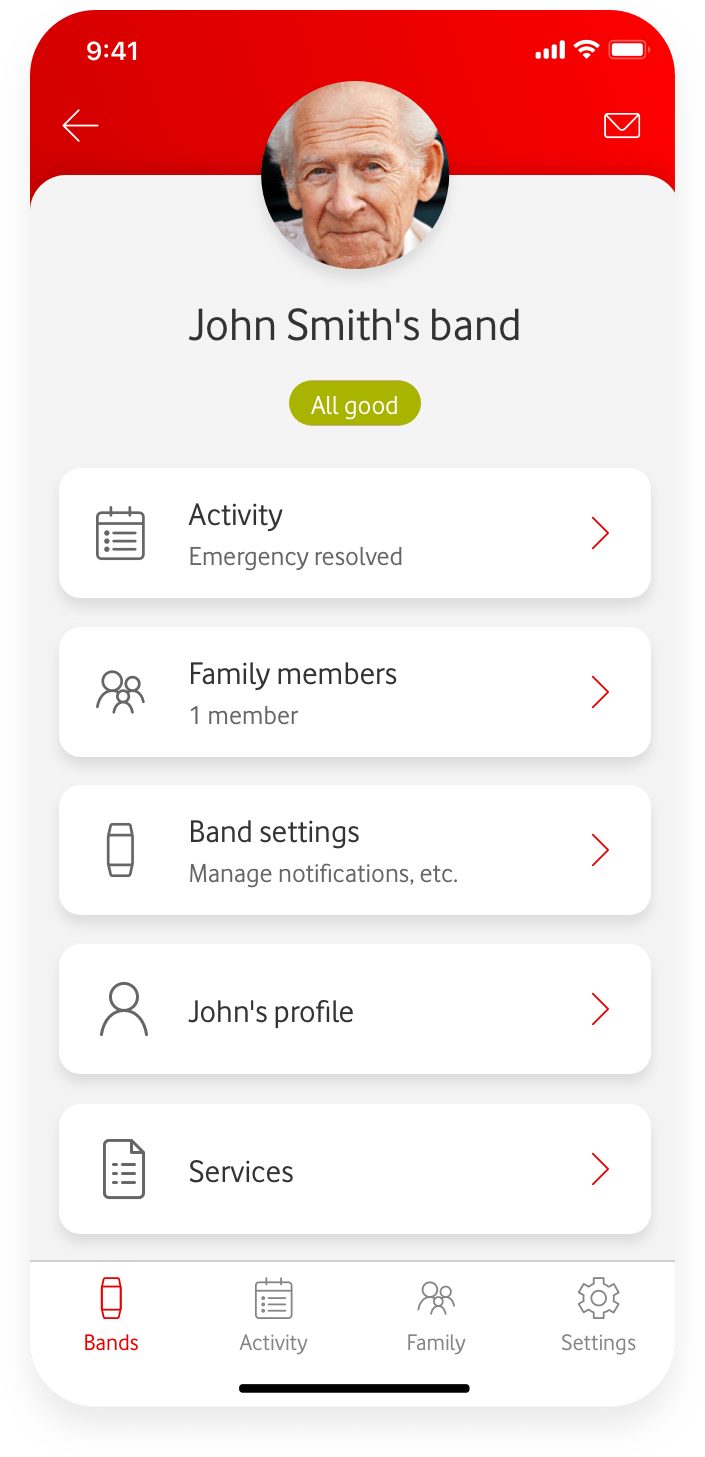
Task: Switch to the Settings tab
Action: [x=598, y=1316]
